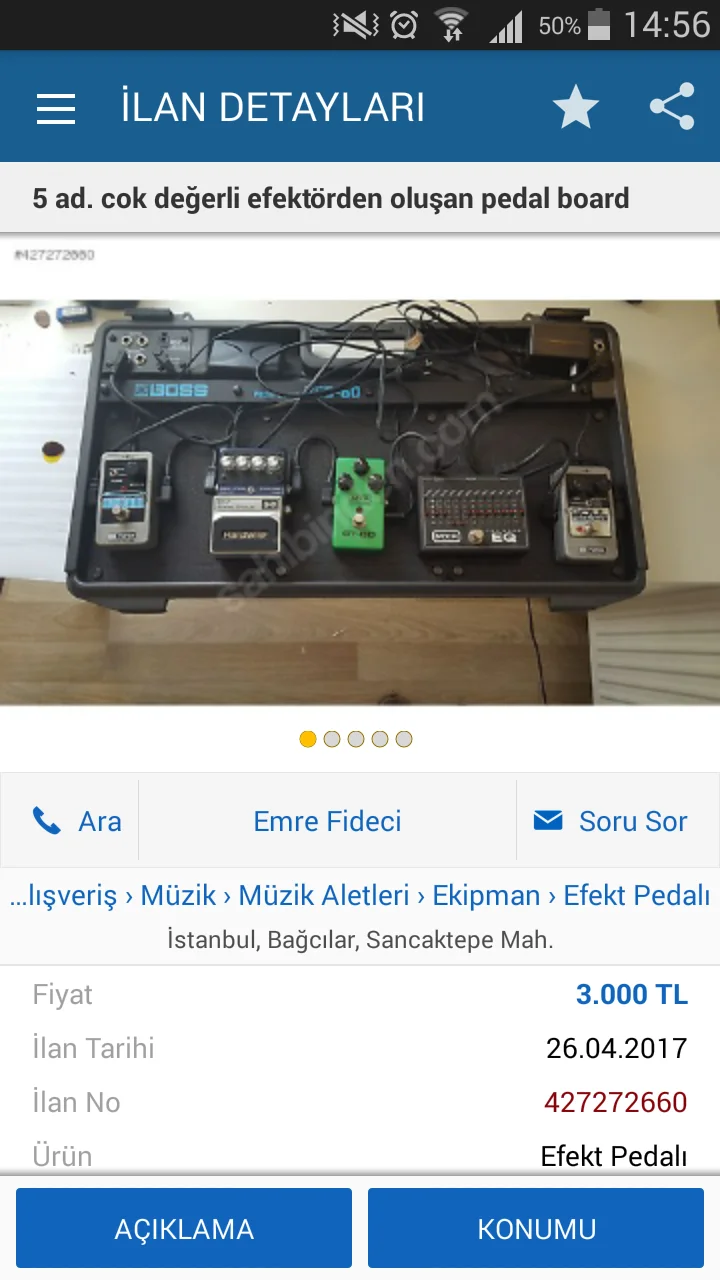Open the envelope icon to message seller
The image size is (720, 1280).
(x=548, y=820)
